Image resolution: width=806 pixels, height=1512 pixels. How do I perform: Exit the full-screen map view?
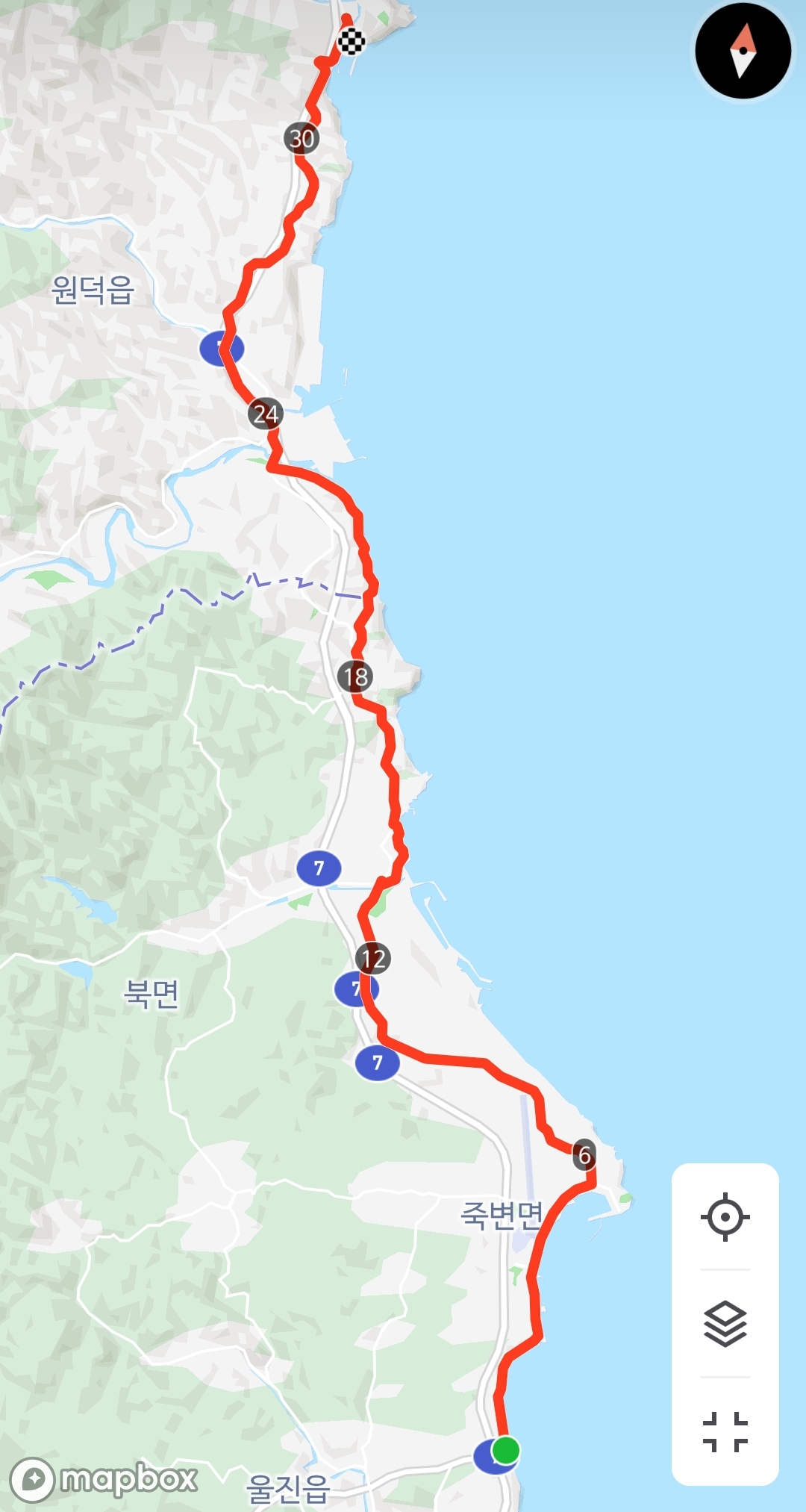point(725,1431)
